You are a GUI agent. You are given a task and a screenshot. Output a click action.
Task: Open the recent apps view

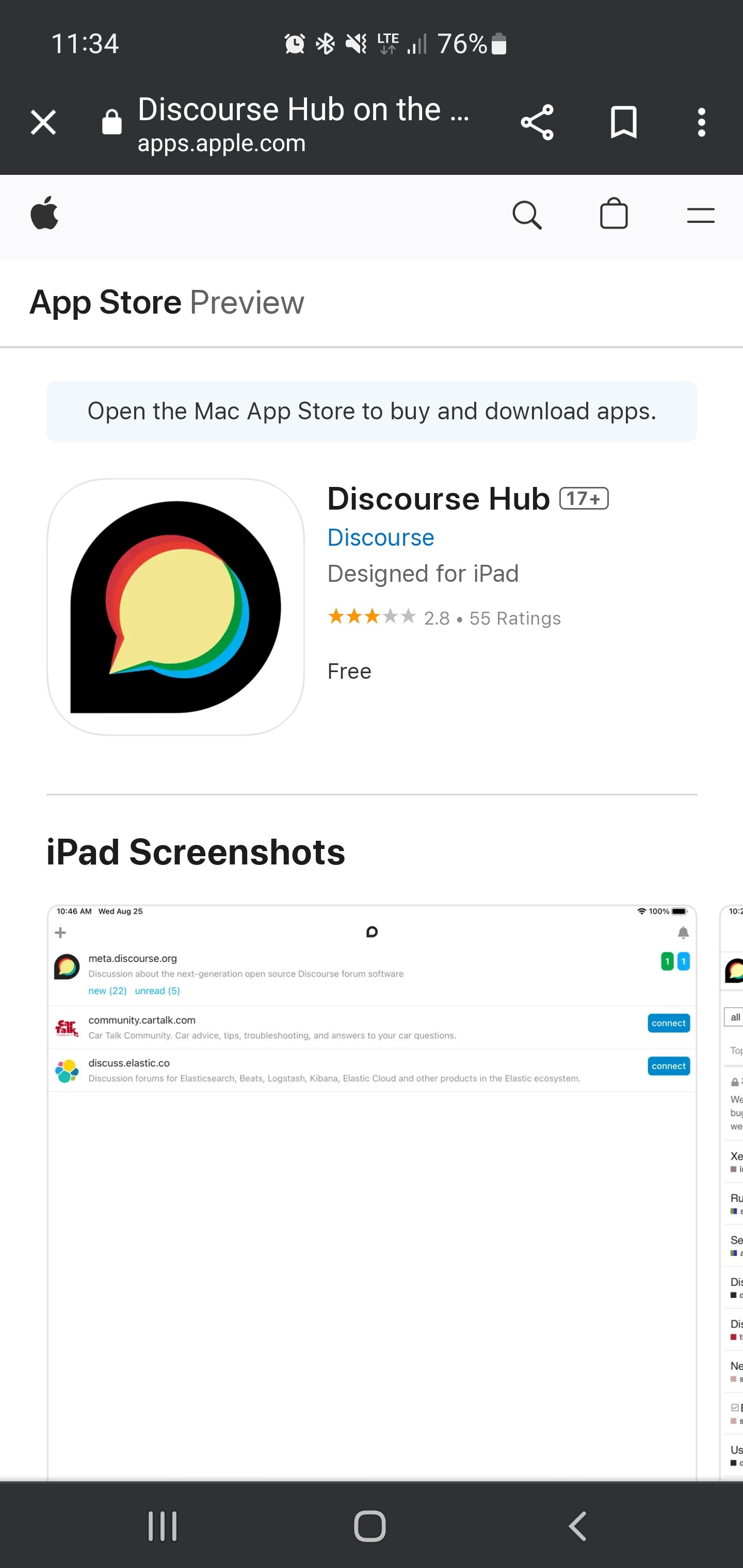coord(163,1525)
